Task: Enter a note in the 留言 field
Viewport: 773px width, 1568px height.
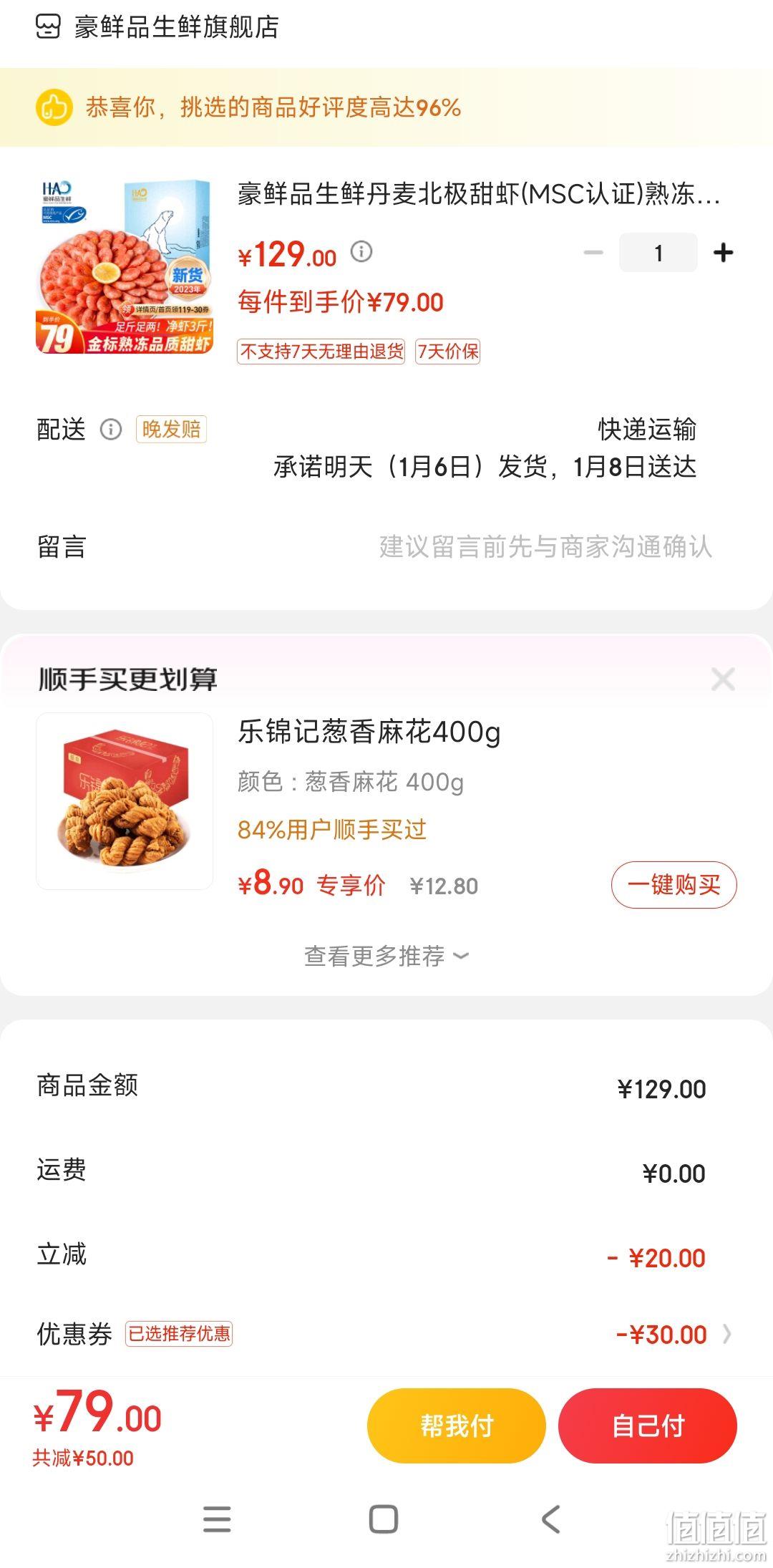Action: point(386,547)
